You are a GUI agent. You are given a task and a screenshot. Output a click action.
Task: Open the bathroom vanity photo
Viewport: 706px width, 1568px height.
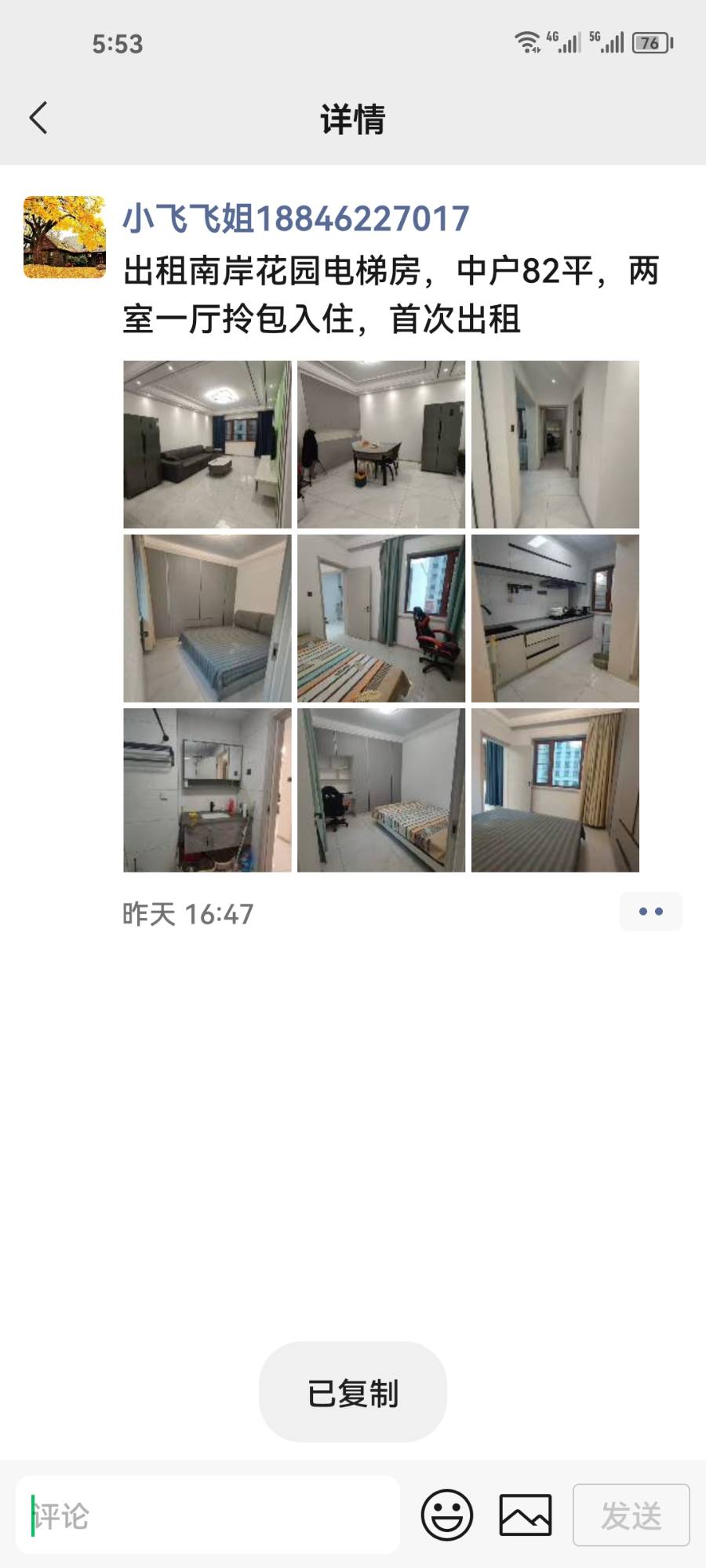click(207, 790)
